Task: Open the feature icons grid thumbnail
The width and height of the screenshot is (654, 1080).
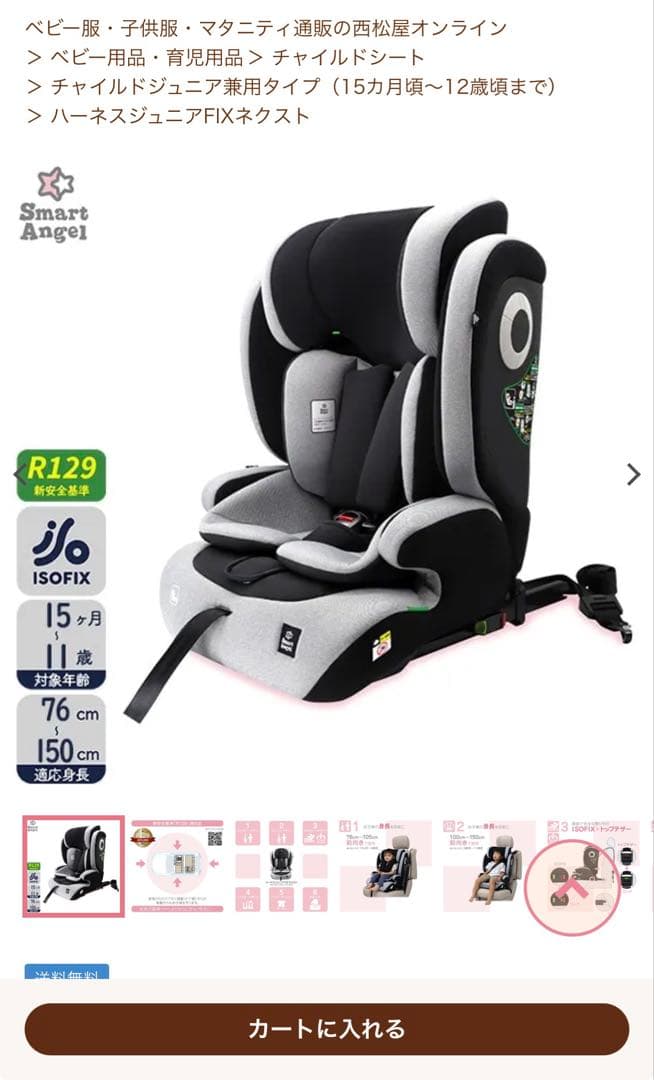Action: (x=282, y=866)
